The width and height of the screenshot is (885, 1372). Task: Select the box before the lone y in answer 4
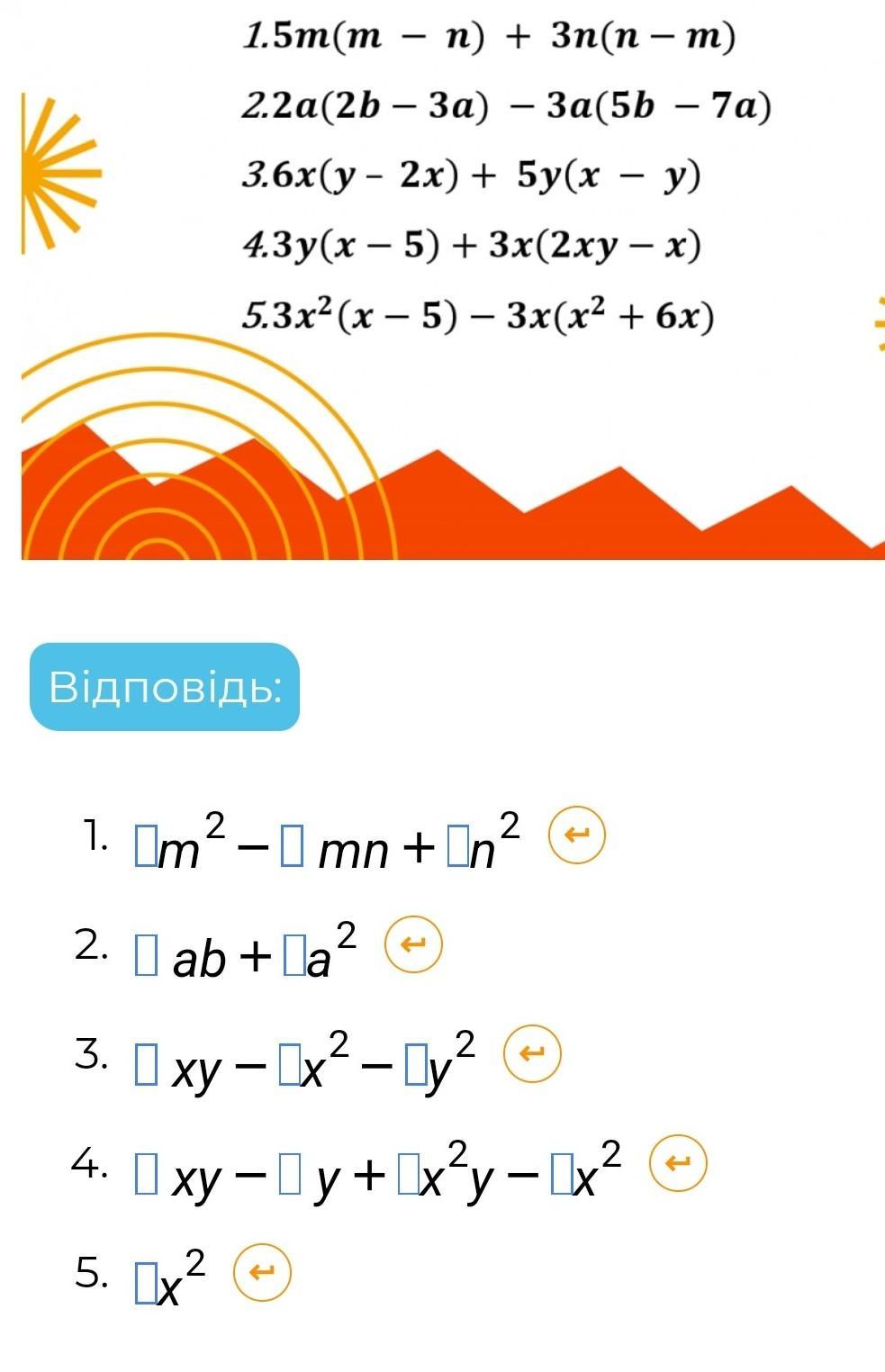(x=289, y=1178)
